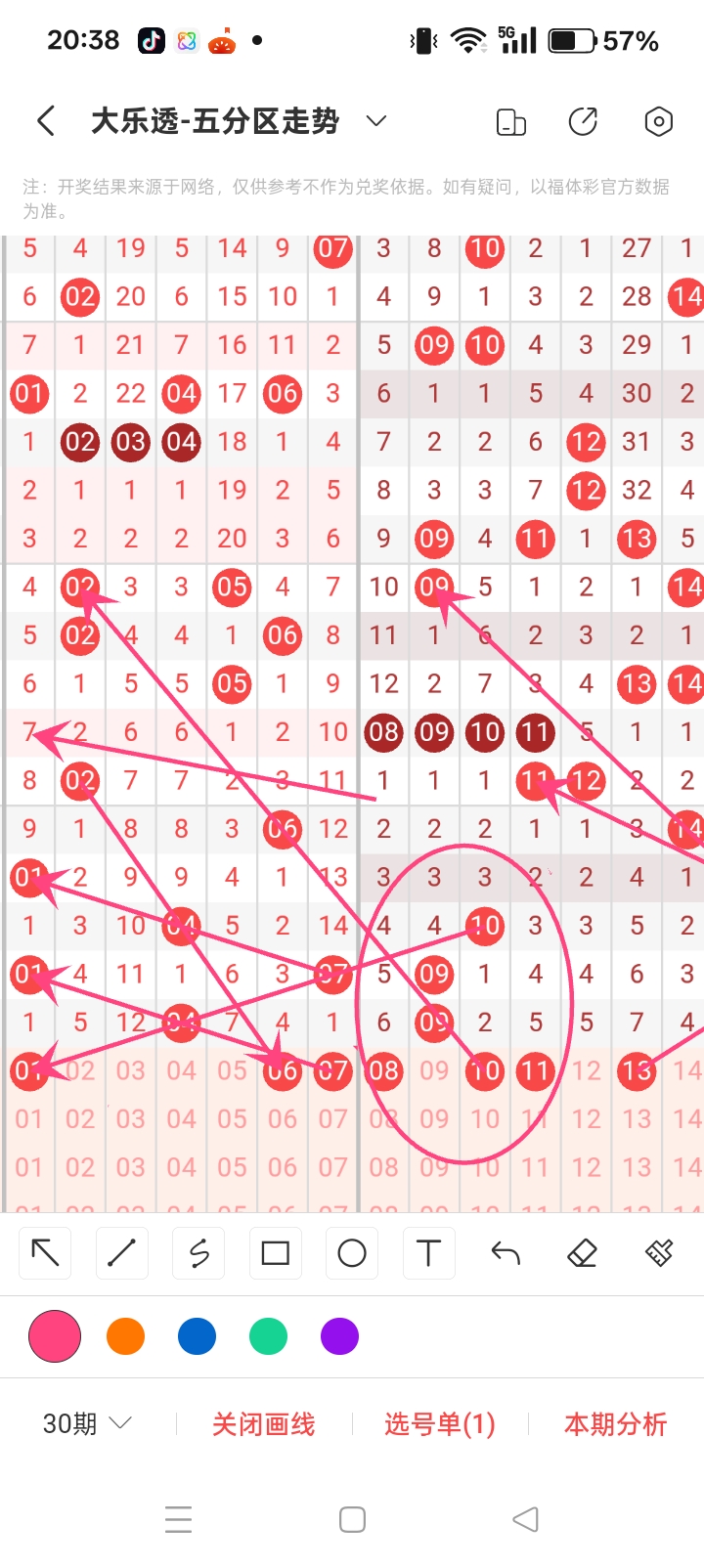This screenshot has height=1568, width=704.
Task: Pick the rectangle shape tool
Action: (276, 1253)
